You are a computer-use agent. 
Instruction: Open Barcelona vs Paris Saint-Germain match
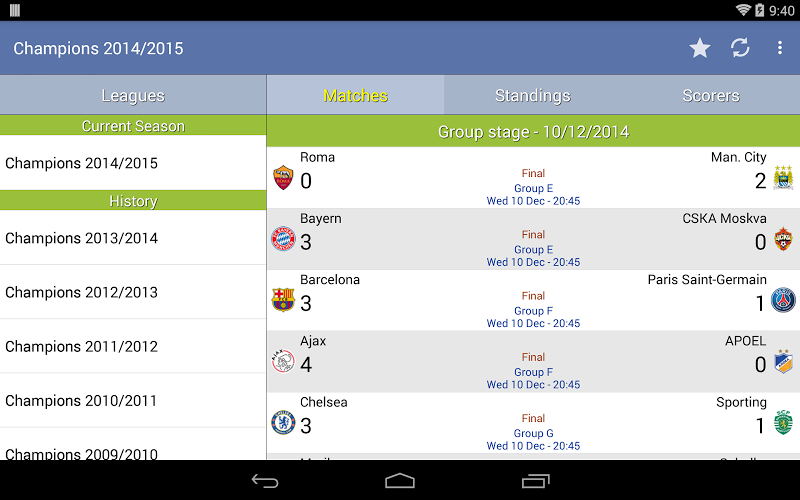click(x=533, y=300)
